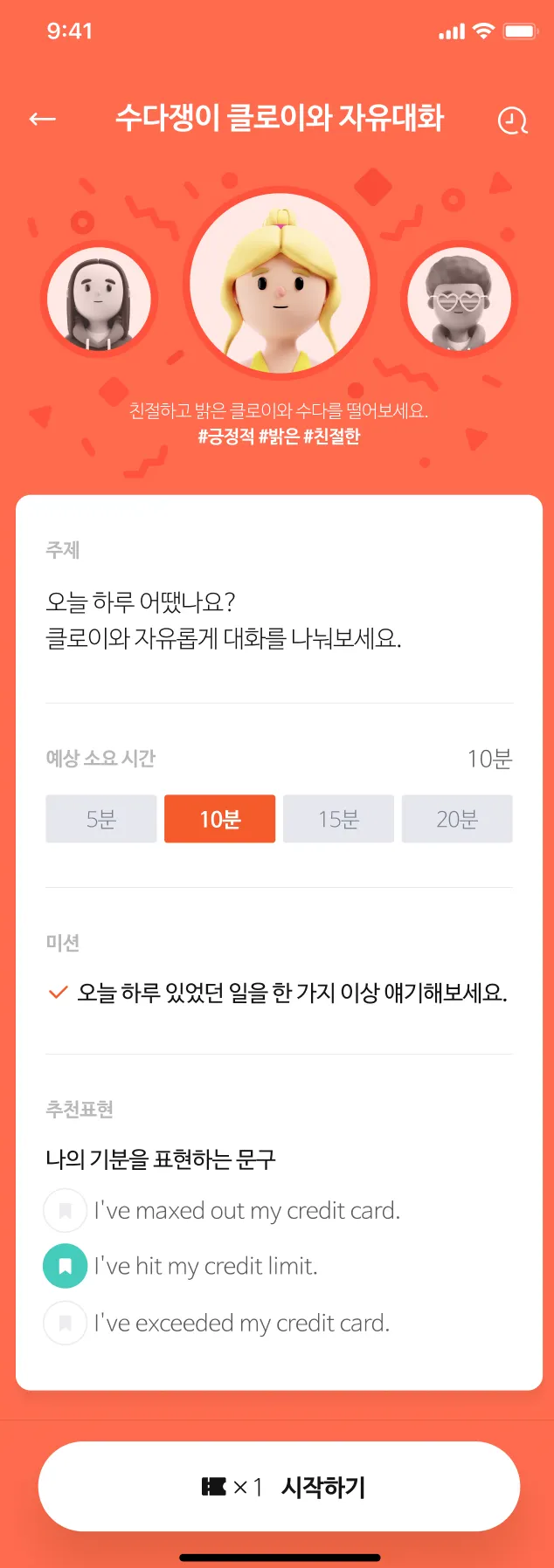Select the avatar wearing heart-shaped glasses

[x=459, y=299]
